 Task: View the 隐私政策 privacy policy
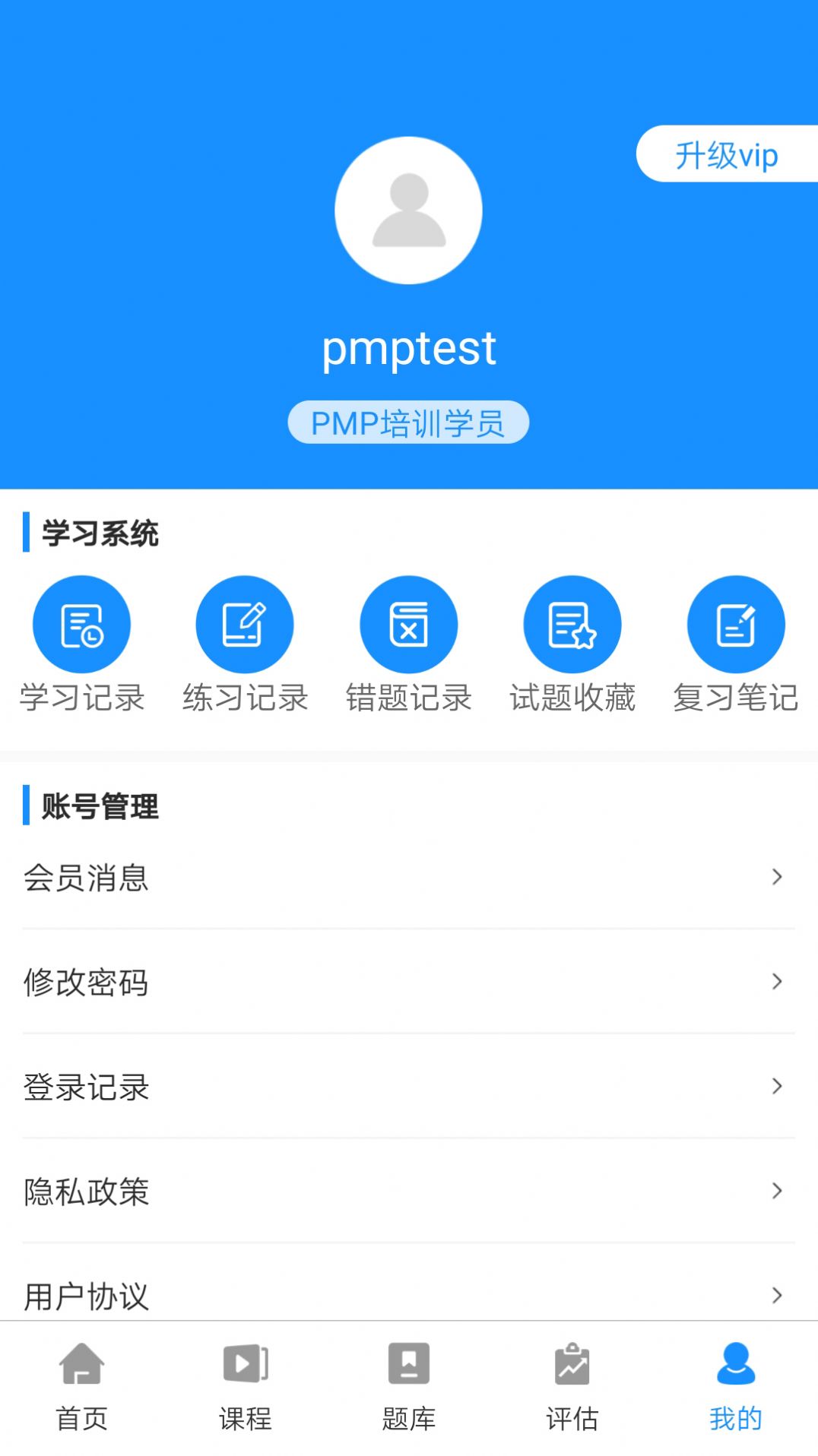(x=409, y=1191)
